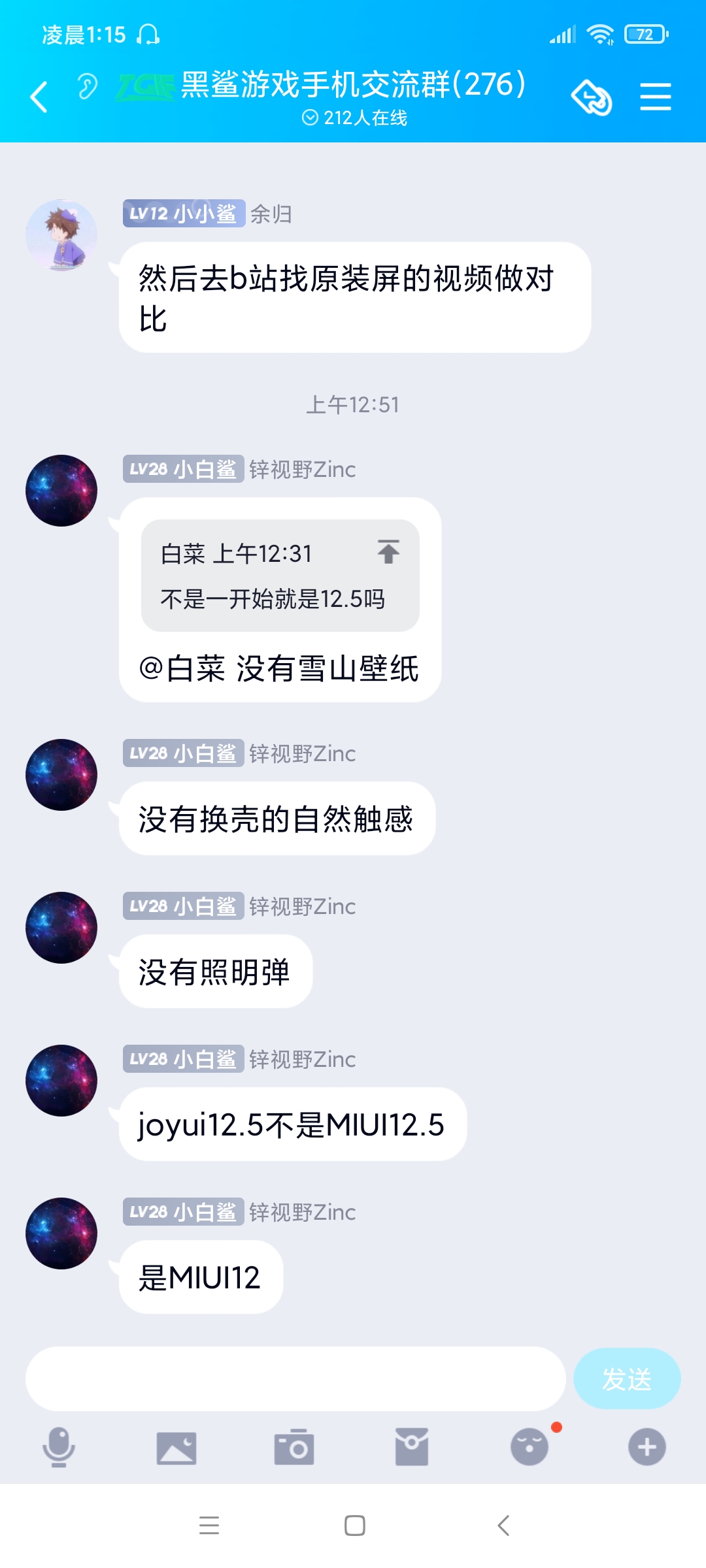Image resolution: width=706 pixels, height=1568 pixels.
Task: Jump to quoted 白菜 message via arrow
Action: point(388,552)
